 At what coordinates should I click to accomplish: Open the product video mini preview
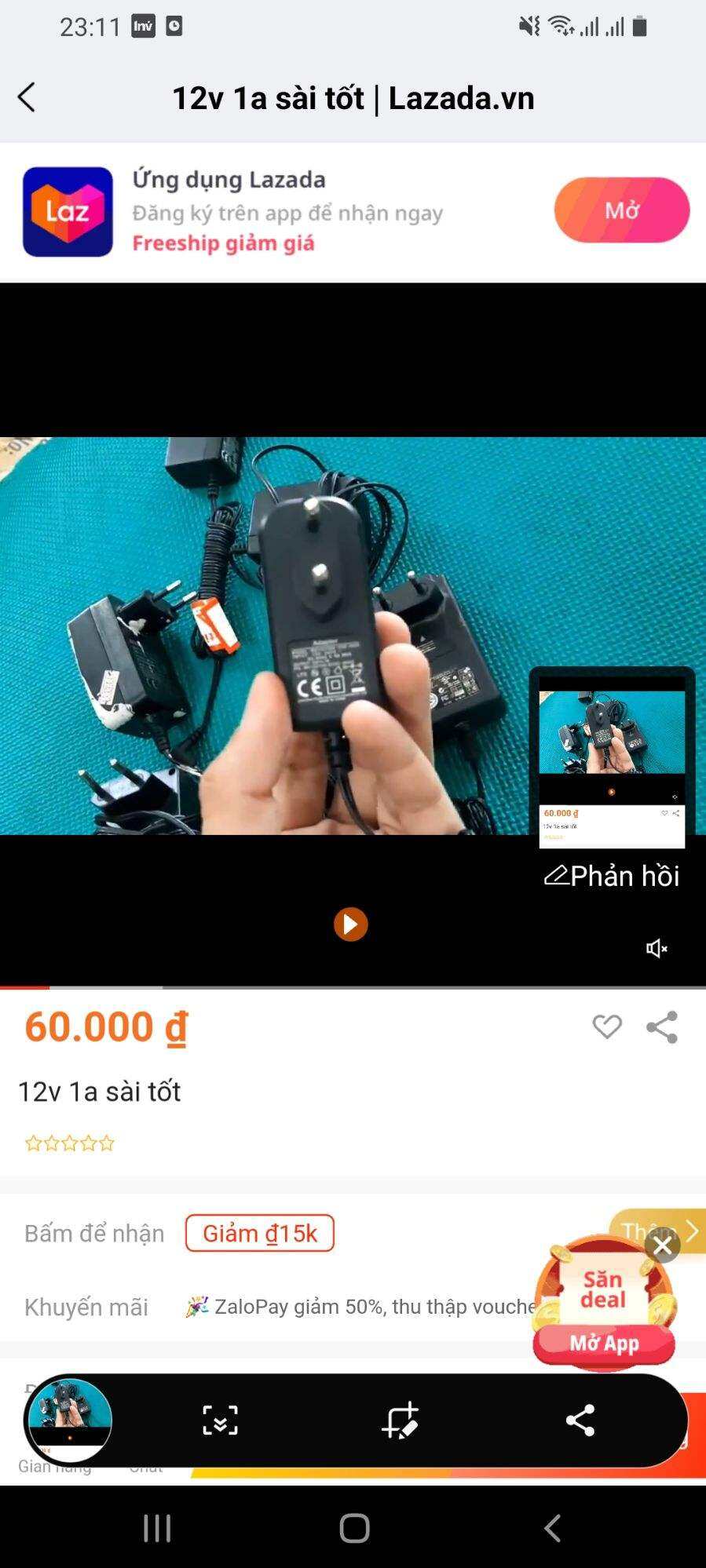point(612,757)
